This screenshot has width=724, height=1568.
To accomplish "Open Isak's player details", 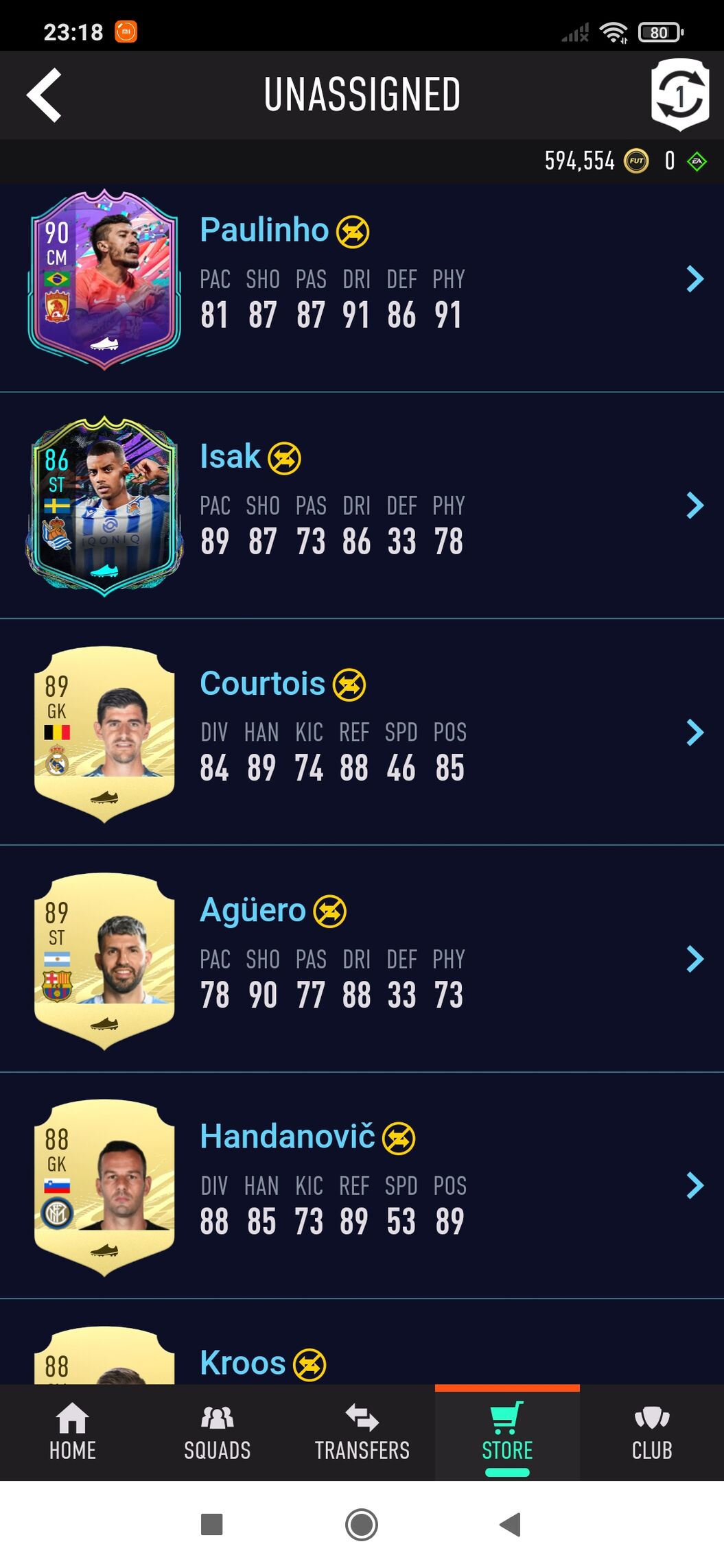I will (x=694, y=506).
